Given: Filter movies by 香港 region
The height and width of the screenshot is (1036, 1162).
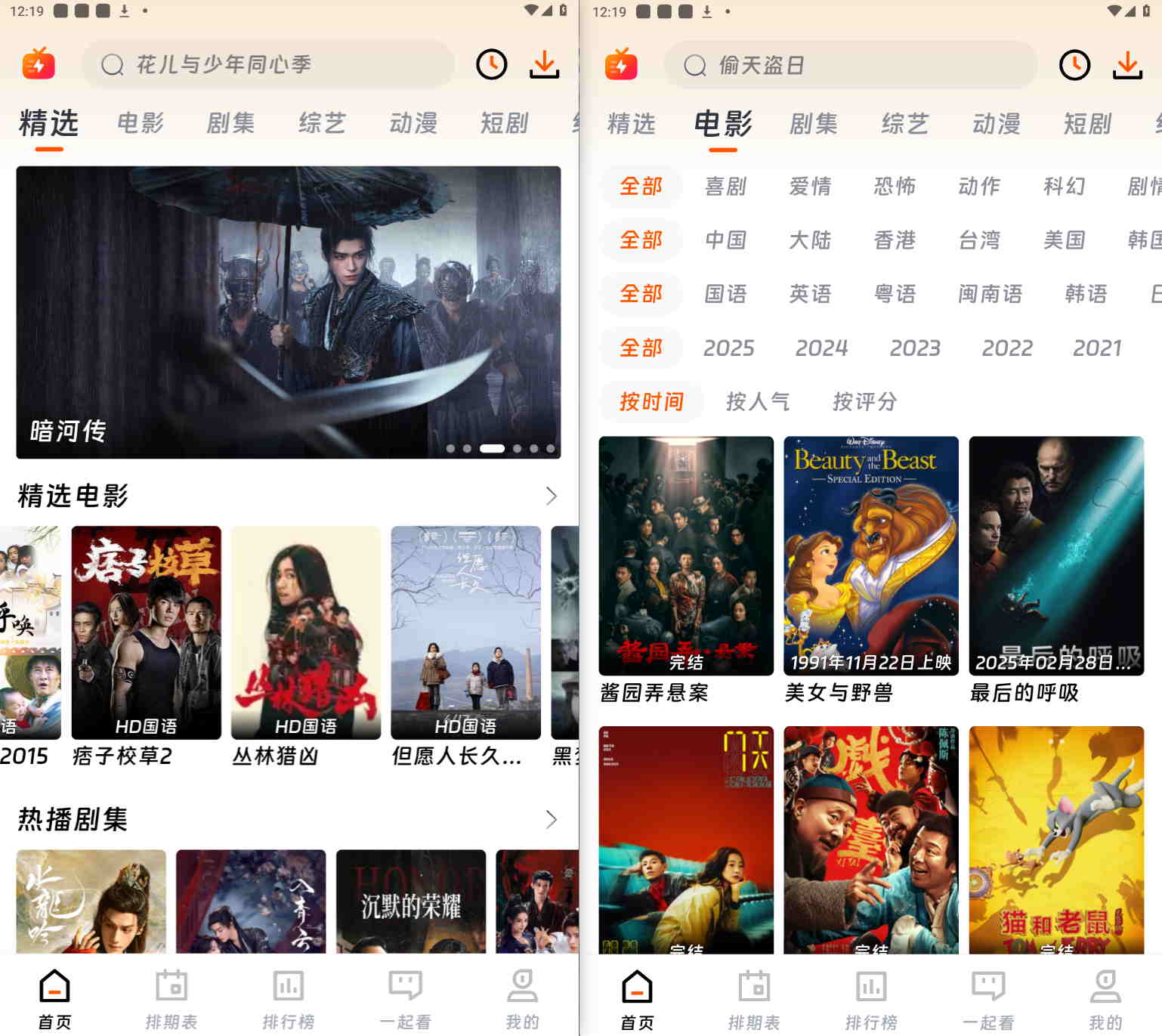Looking at the screenshot, I should (x=895, y=240).
